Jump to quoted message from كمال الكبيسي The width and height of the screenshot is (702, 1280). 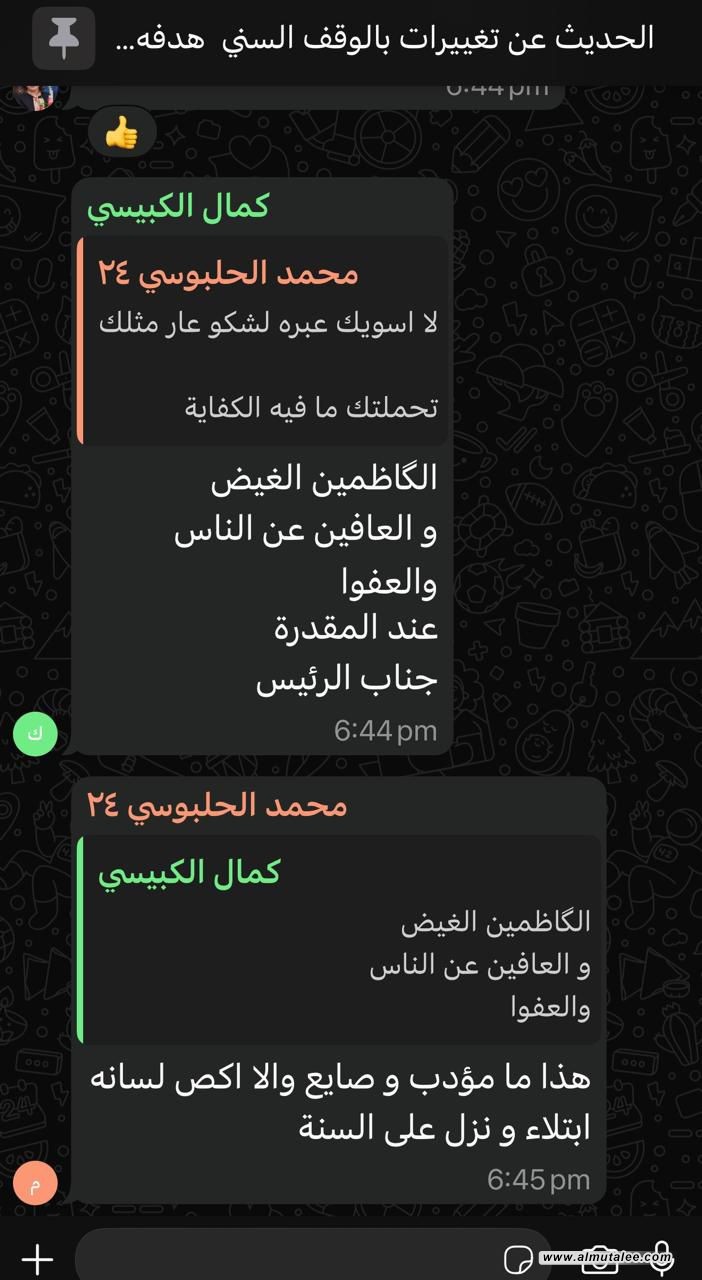tap(340, 940)
